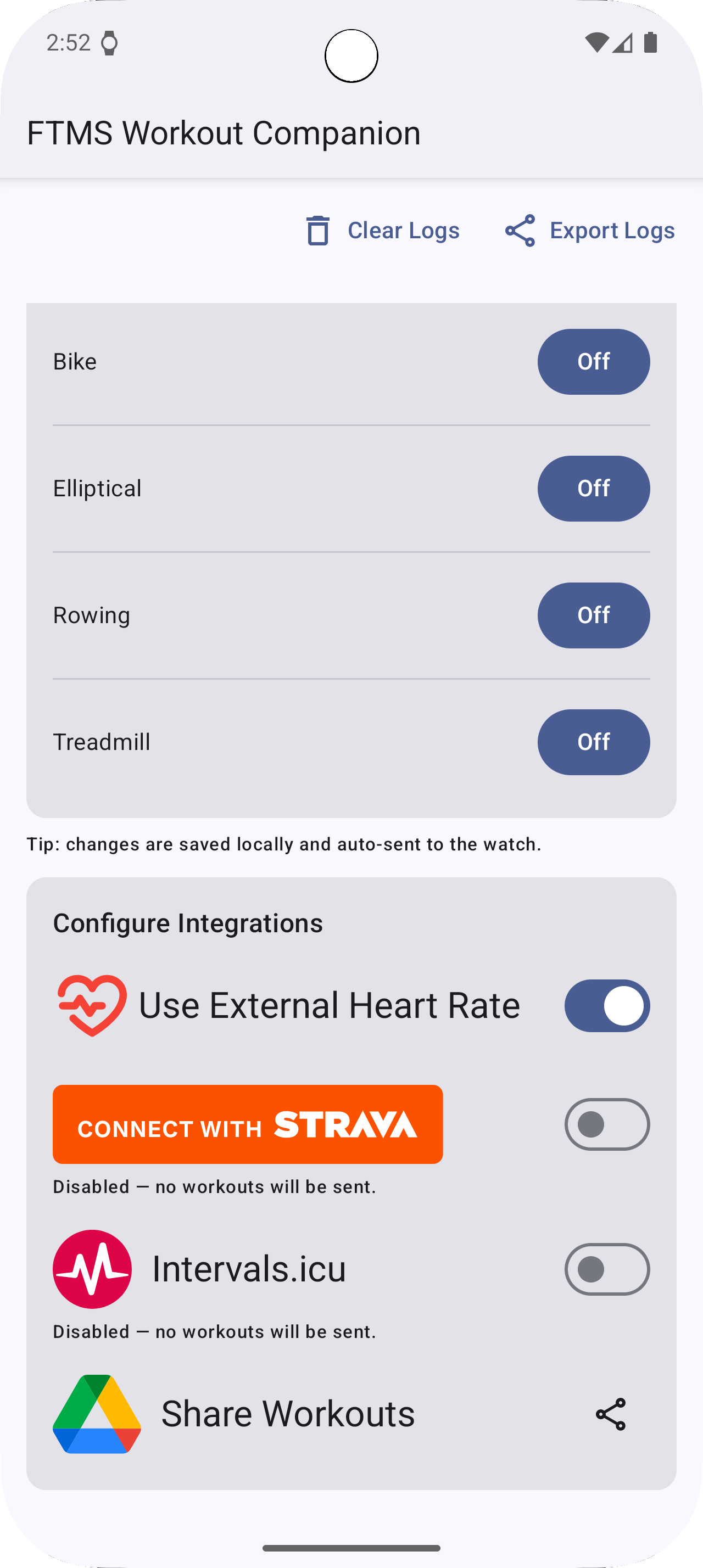Toggle Intervals.icu integration on
This screenshot has height=1568, width=703.
click(606, 1270)
